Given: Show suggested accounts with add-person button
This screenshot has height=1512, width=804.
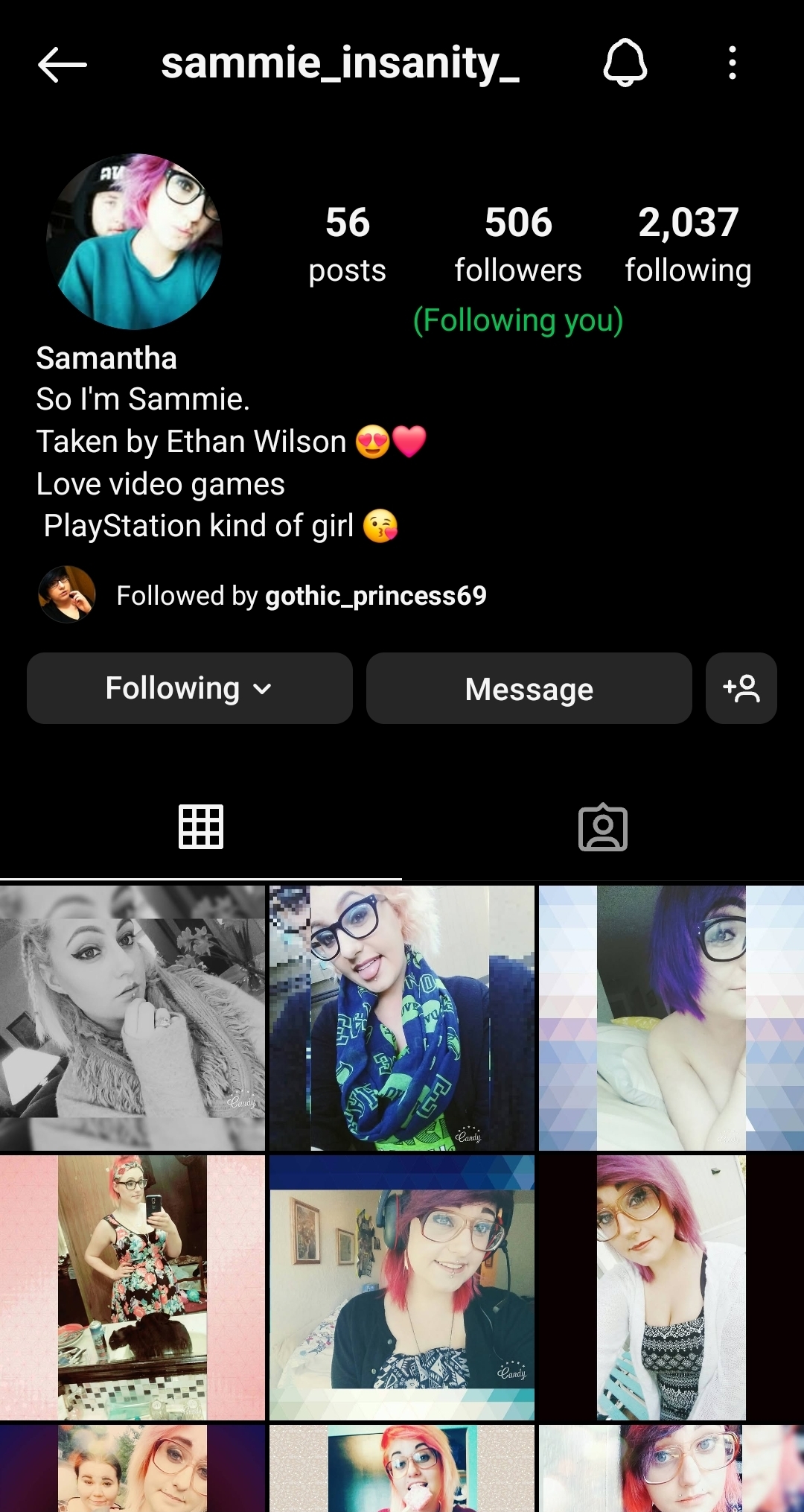Looking at the screenshot, I should pyautogui.click(x=741, y=688).
